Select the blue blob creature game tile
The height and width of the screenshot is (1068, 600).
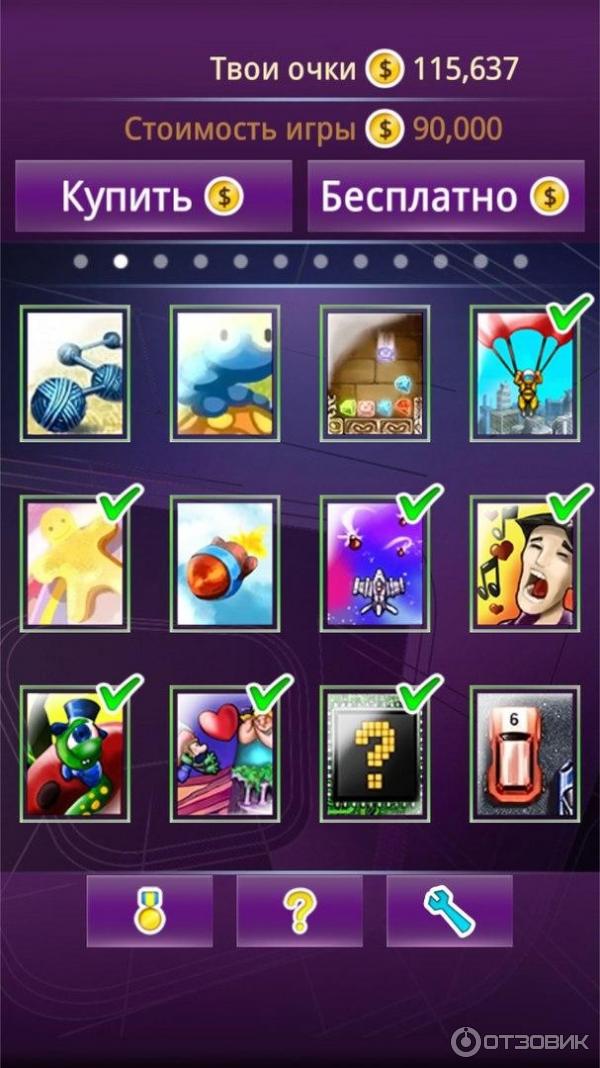coord(225,373)
